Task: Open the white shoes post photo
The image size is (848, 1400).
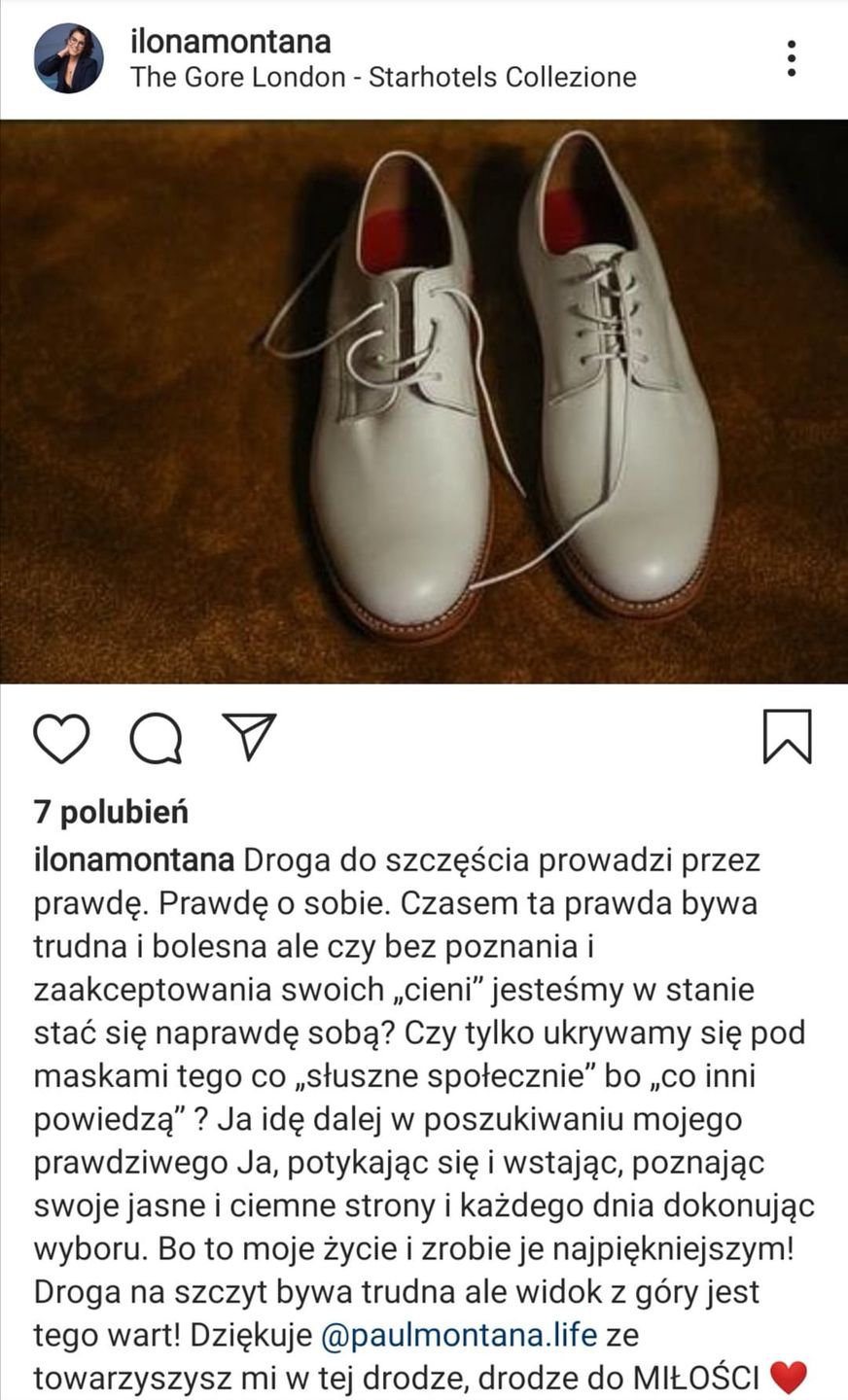Action: pos(424,401)
